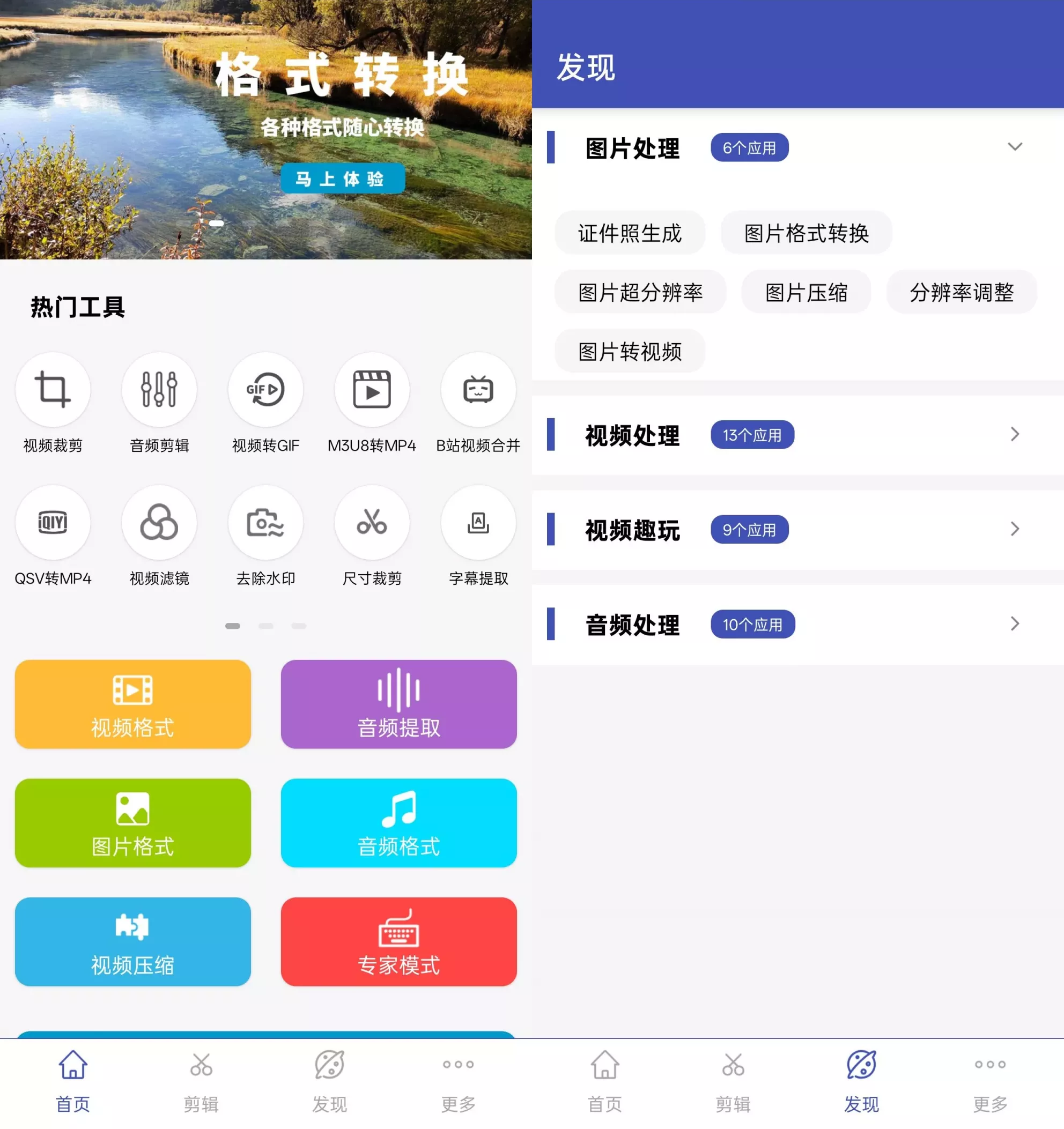Launch the 视频转GIF tool
This screenshot has width=1064, height=1129.
265,390
